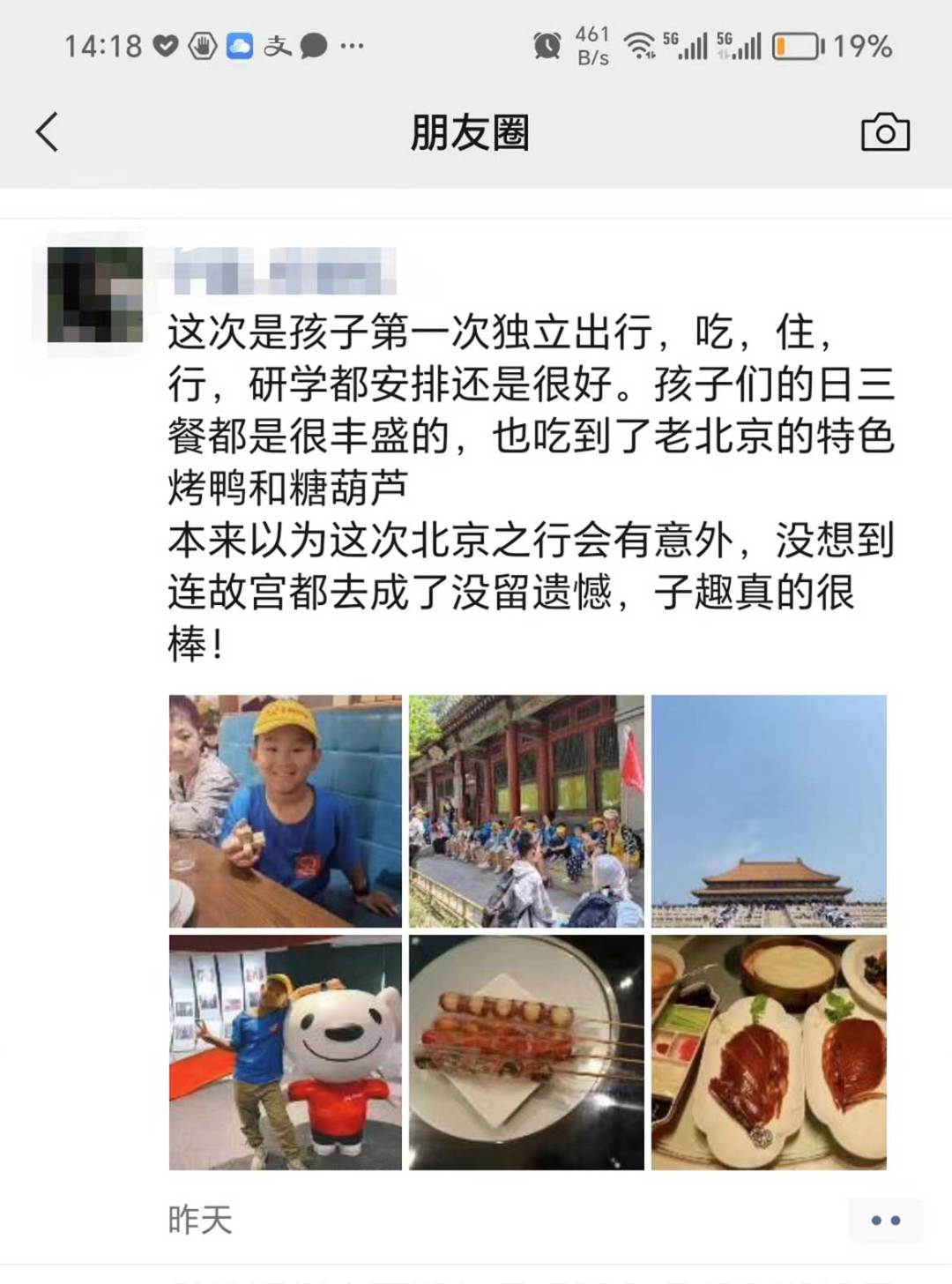The image size is (952, 1284).
Task: Open the photo with the white mascot statue
Action: pos(286,1052)
